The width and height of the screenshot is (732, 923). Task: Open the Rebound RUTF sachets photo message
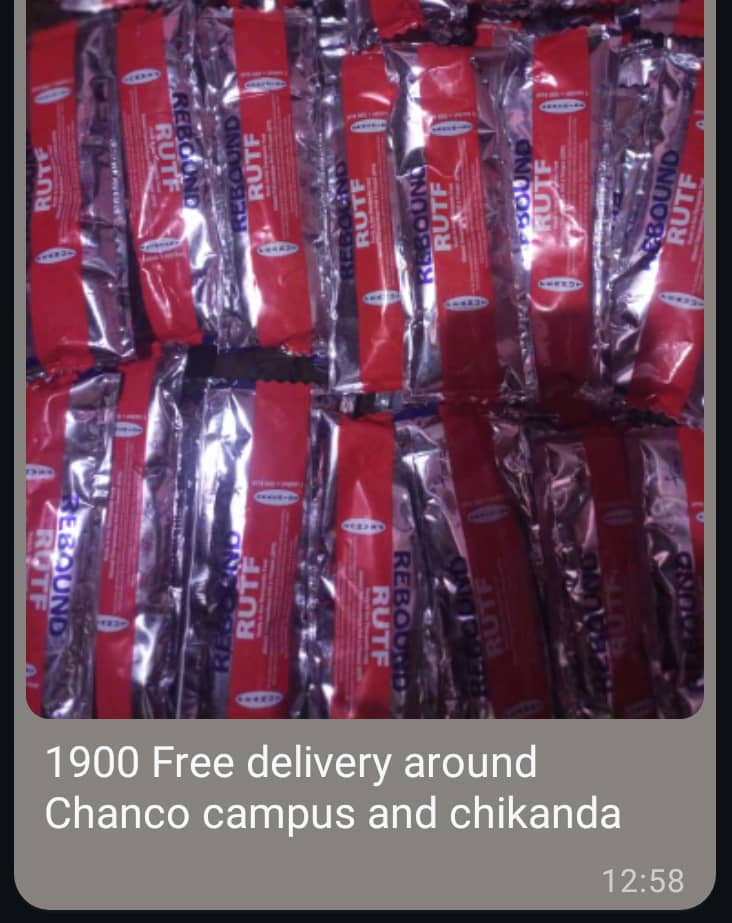(365, 360)
